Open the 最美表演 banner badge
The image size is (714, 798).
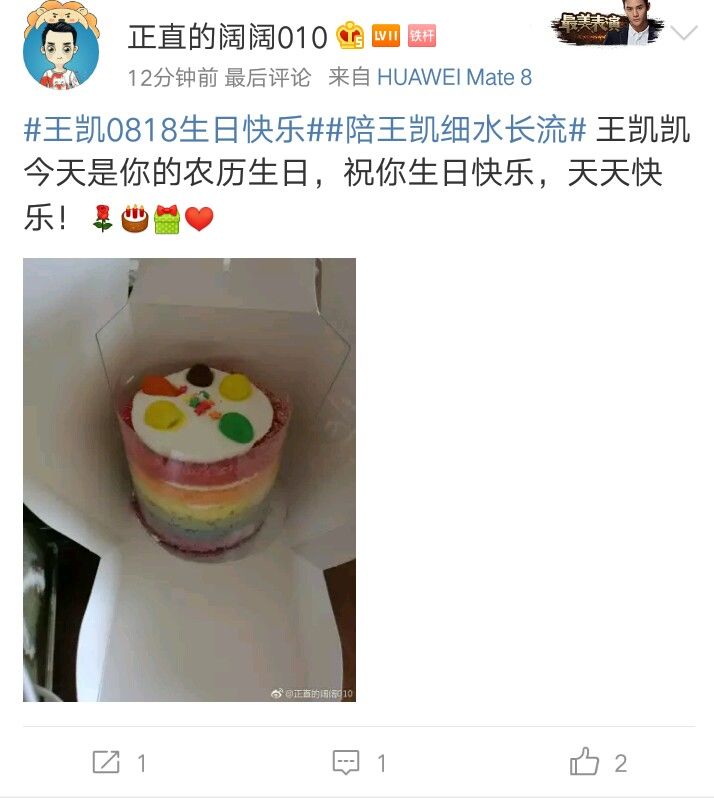coord(606,28)
